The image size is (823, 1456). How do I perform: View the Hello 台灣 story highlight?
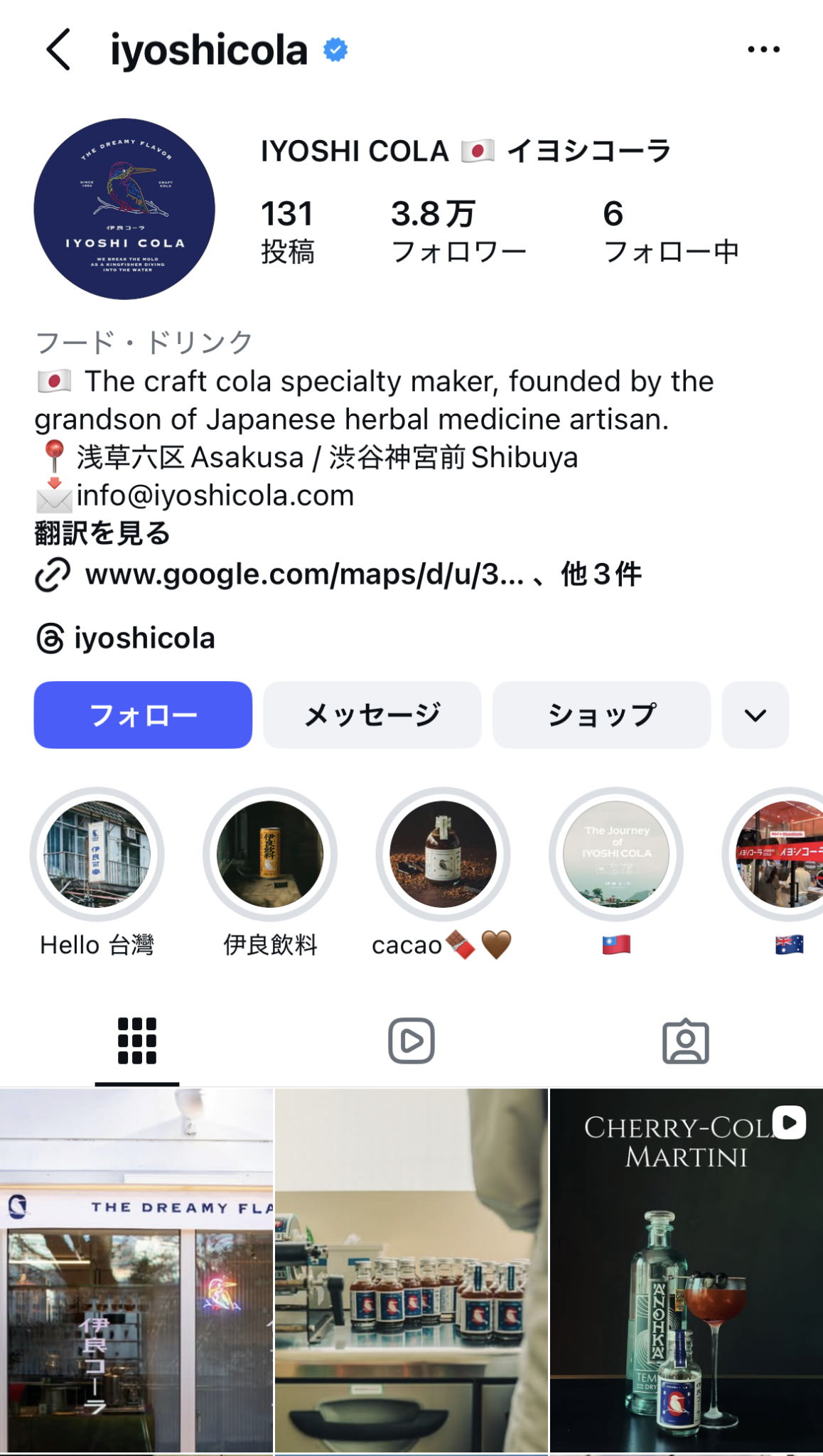tap(97, 855)
